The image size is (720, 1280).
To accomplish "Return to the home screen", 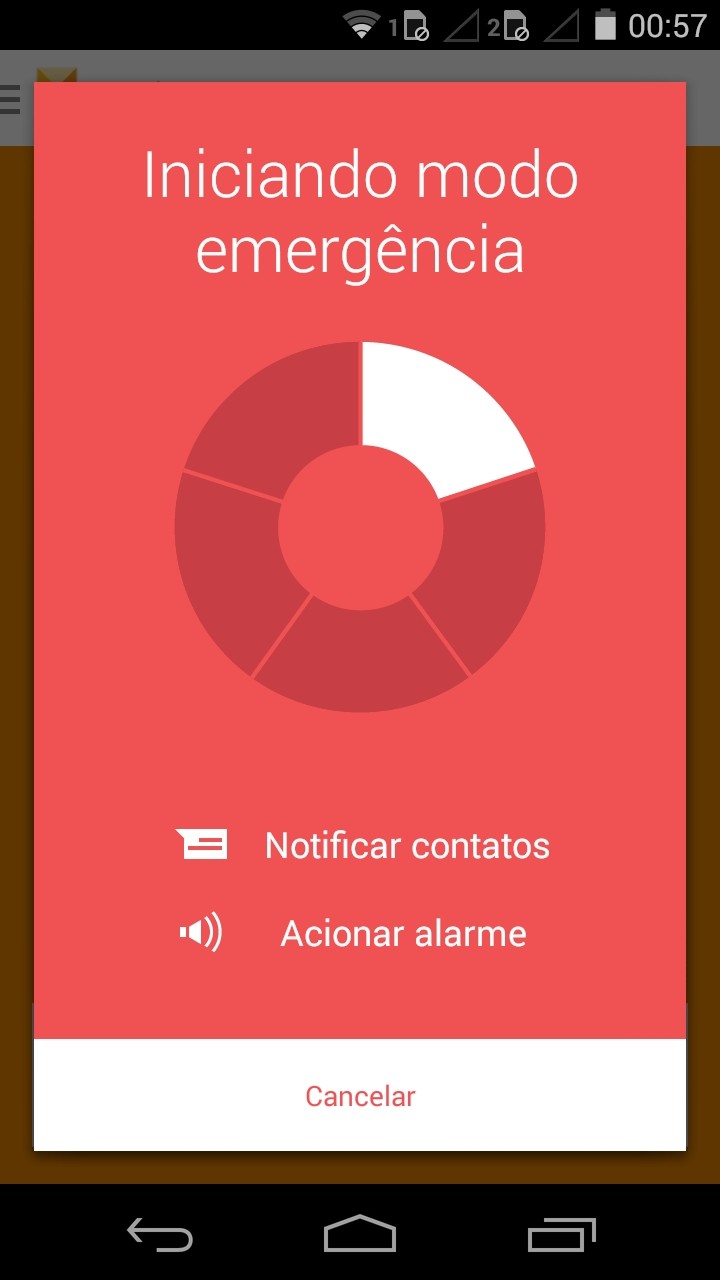I will point(360,1234).
